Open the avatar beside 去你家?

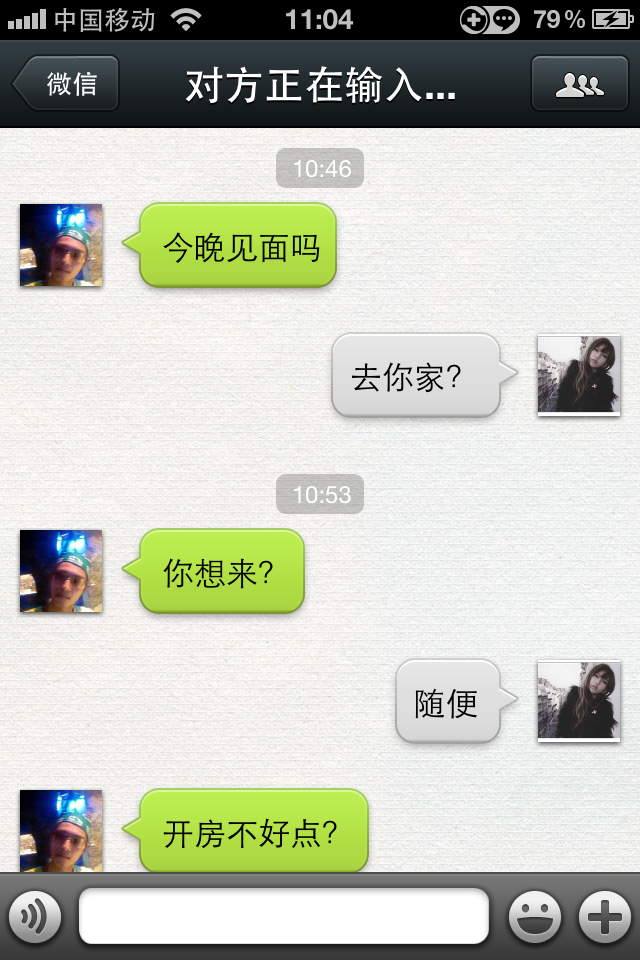click(579, 375)
